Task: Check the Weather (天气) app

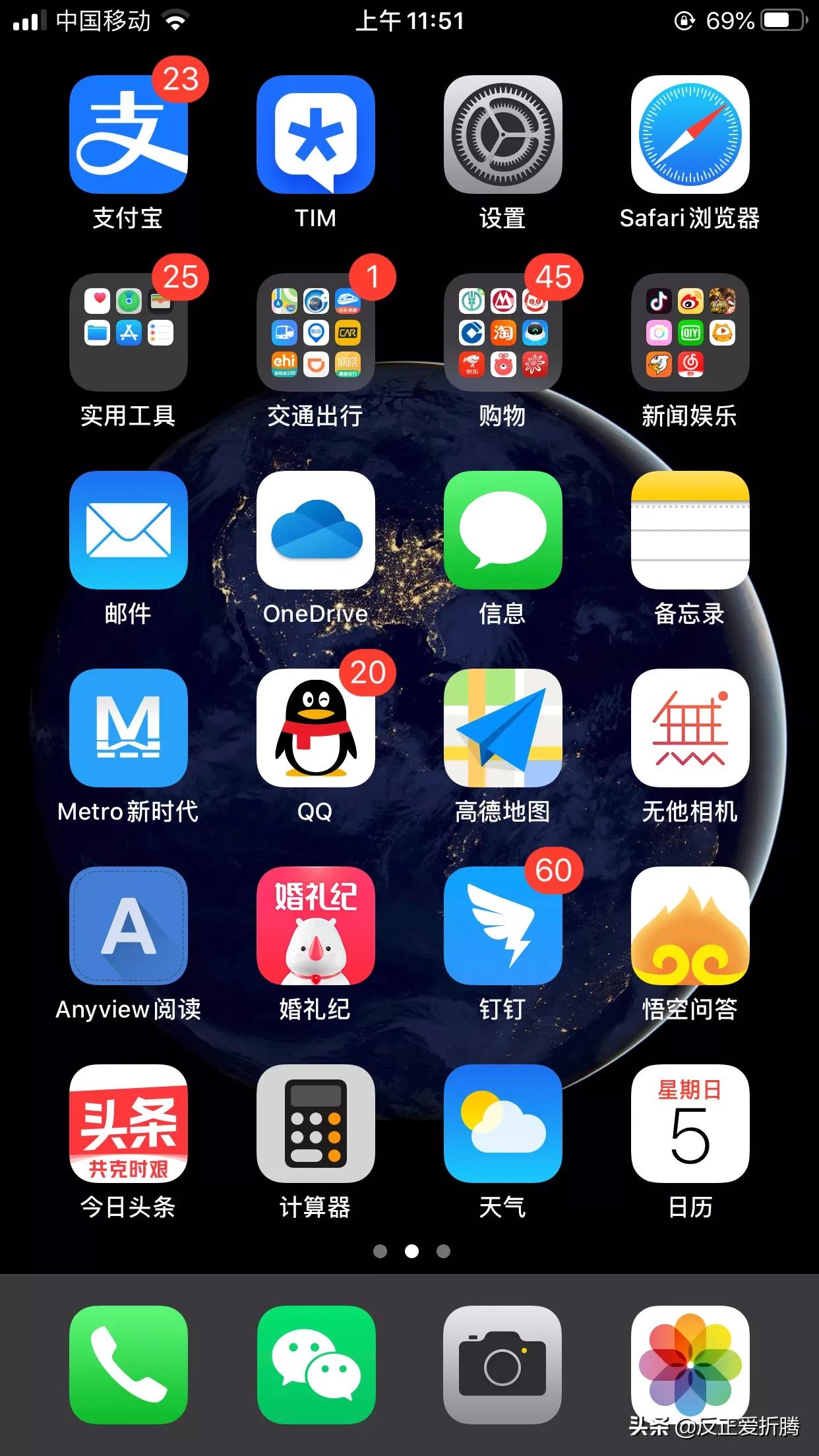Action: pos(502,1124)
